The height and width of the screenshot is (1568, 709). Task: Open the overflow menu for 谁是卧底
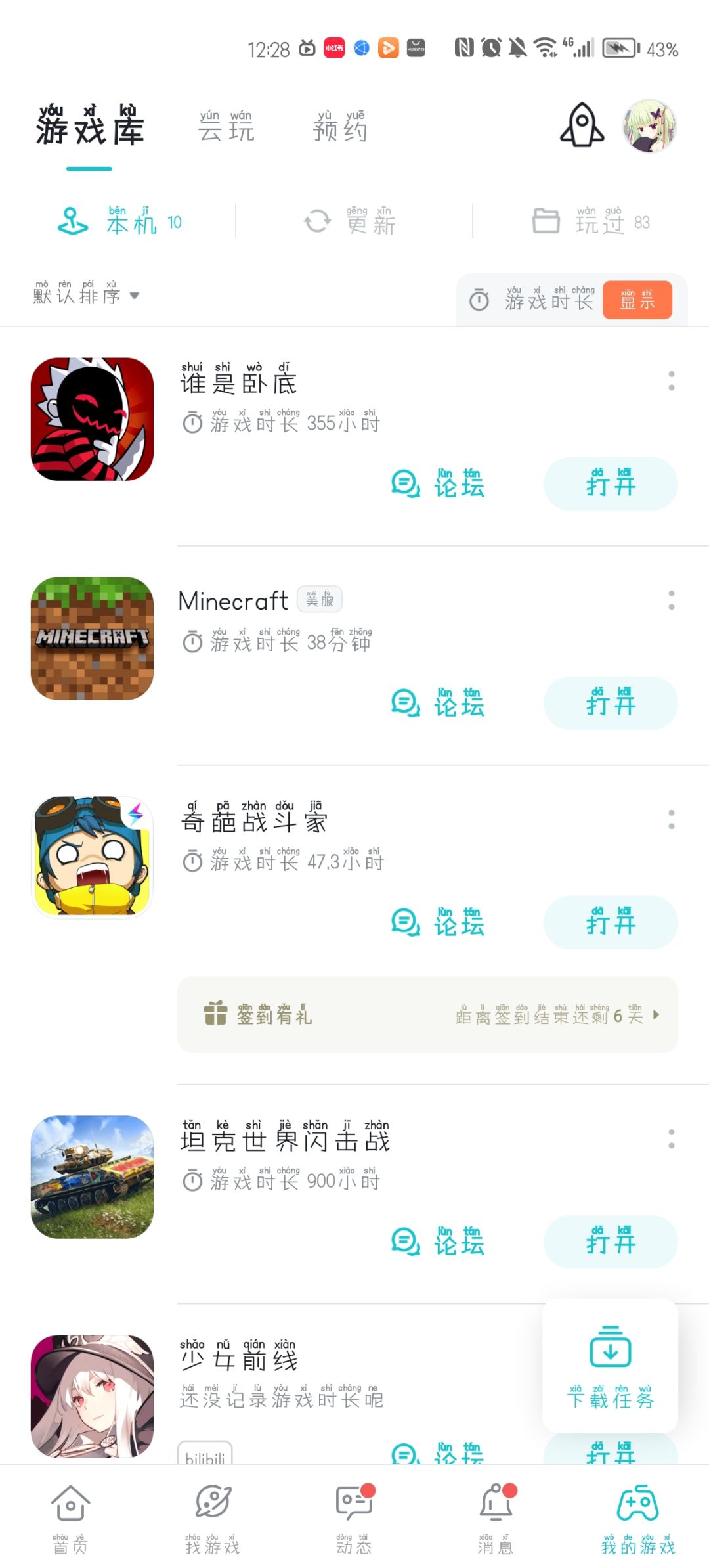[671, 381]
